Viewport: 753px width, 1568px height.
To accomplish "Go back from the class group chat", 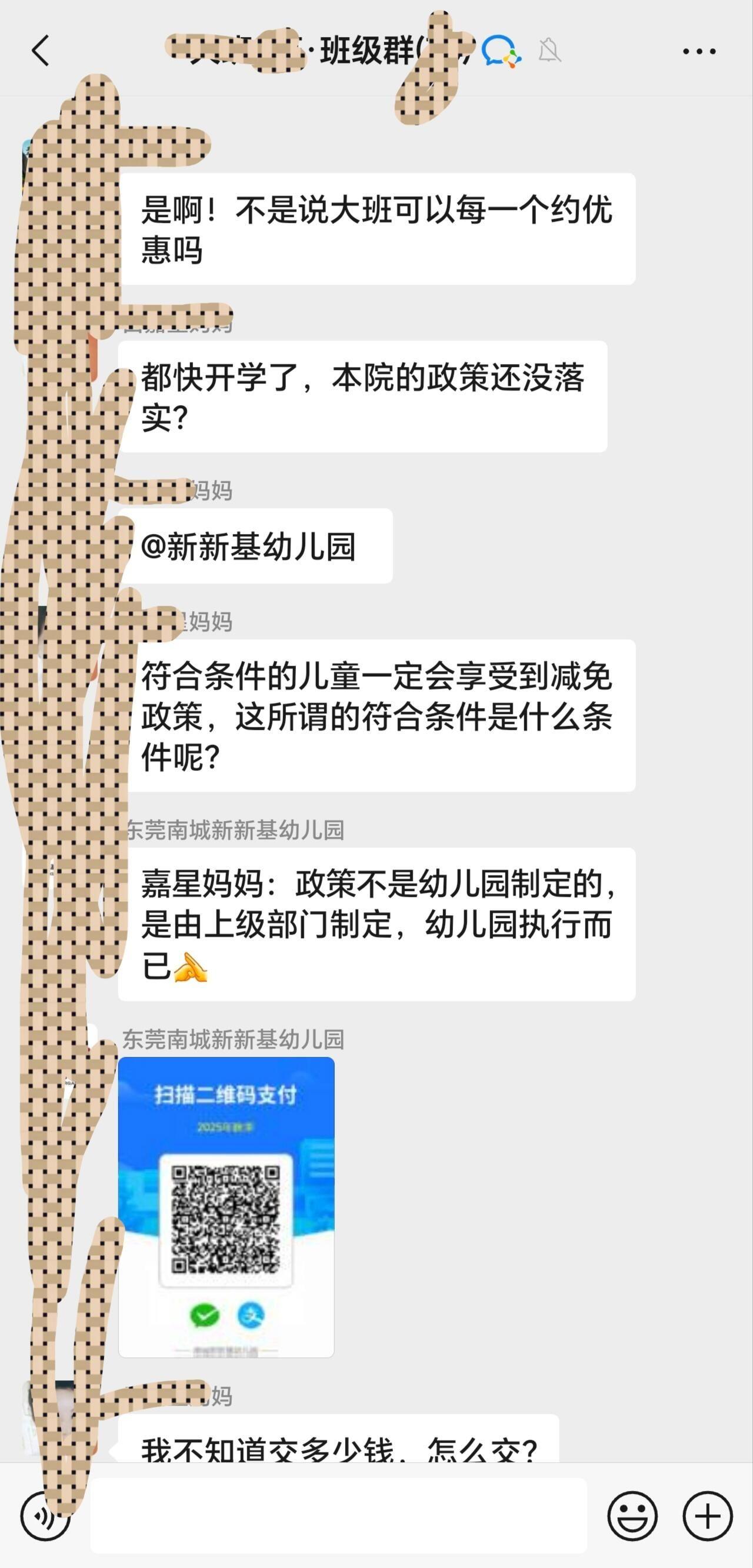I will (x=40, y=51).
